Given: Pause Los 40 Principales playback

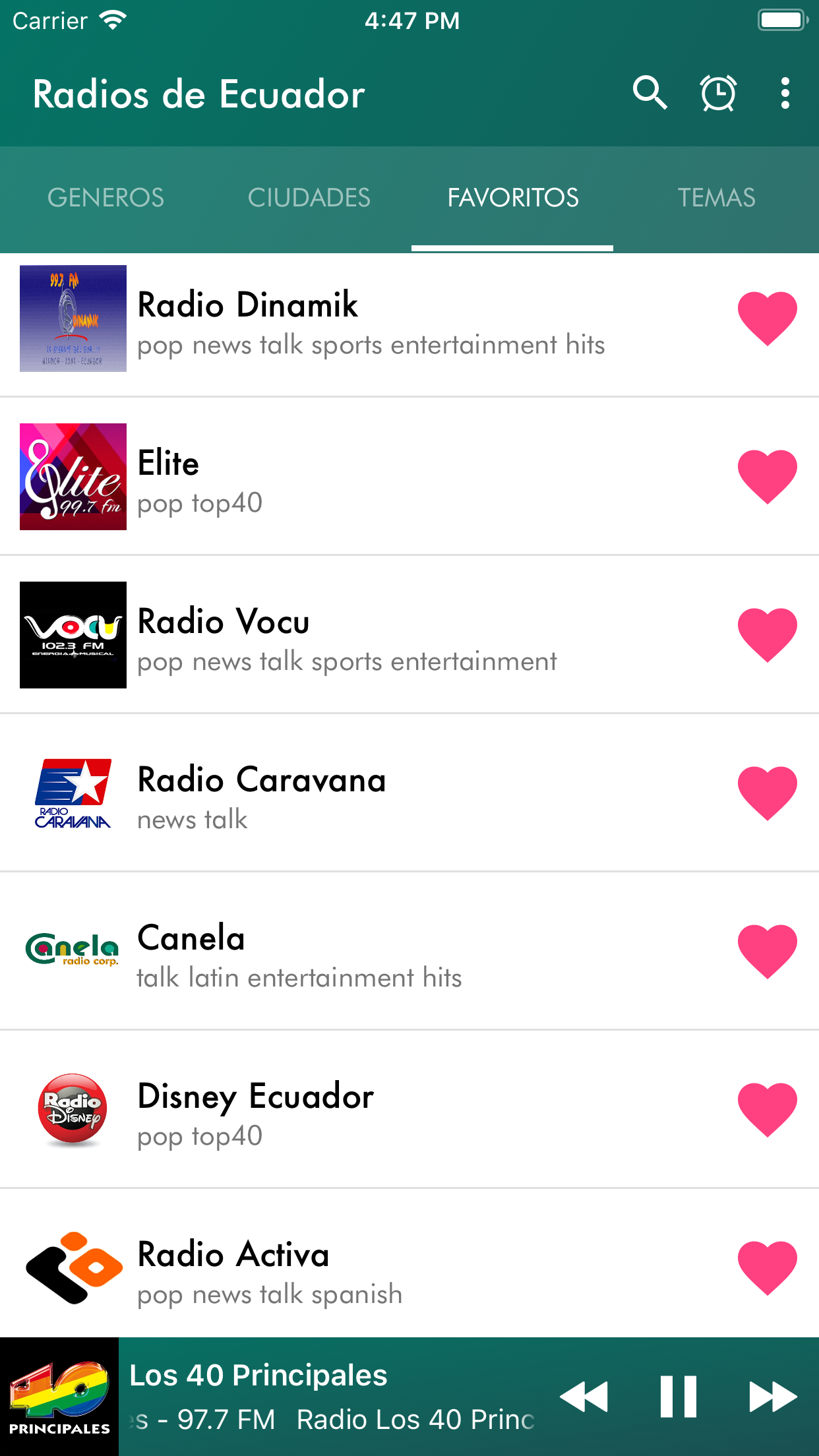Looking at the screenshot, I should click(x=679, y=1397).
